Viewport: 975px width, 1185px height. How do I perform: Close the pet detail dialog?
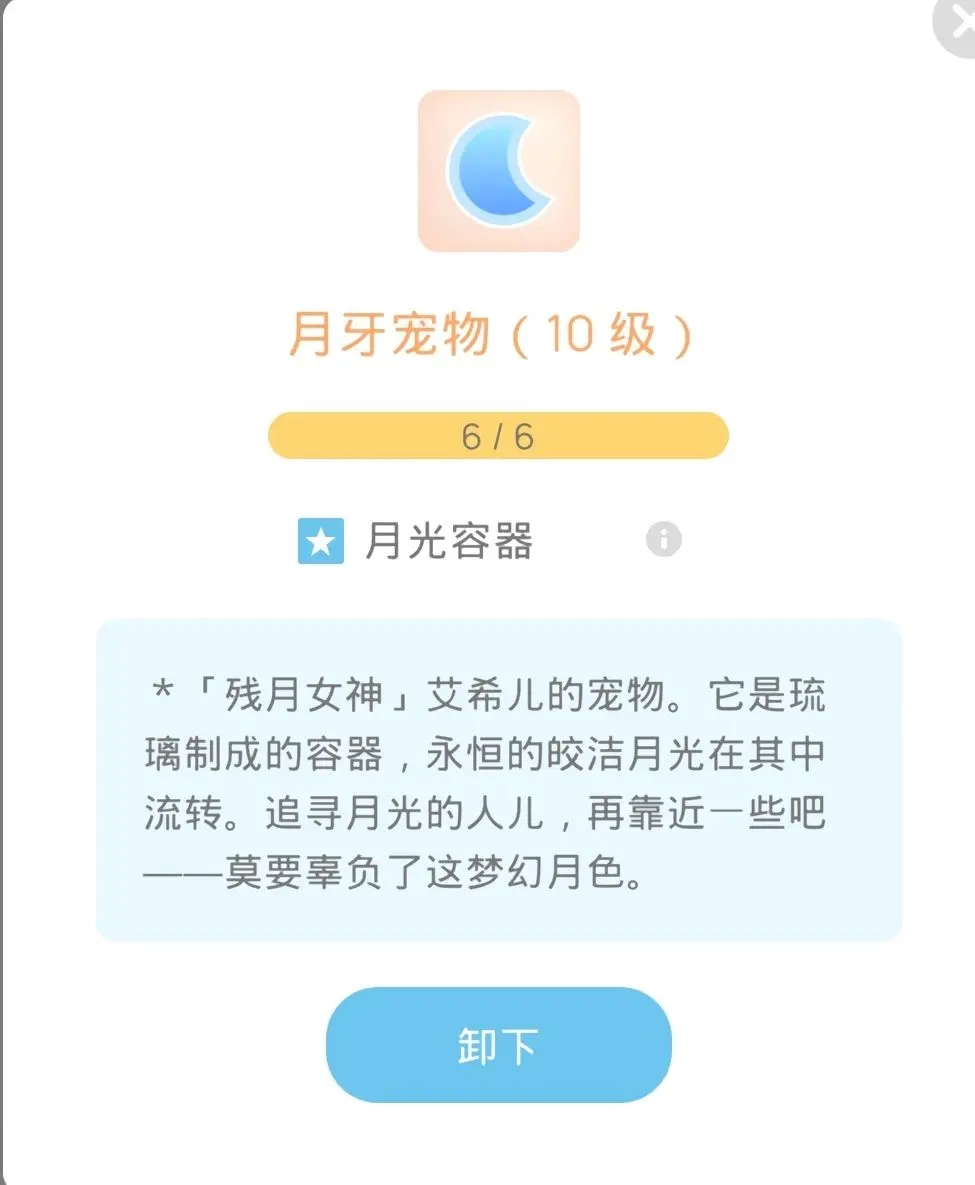(x=955, y=25)
